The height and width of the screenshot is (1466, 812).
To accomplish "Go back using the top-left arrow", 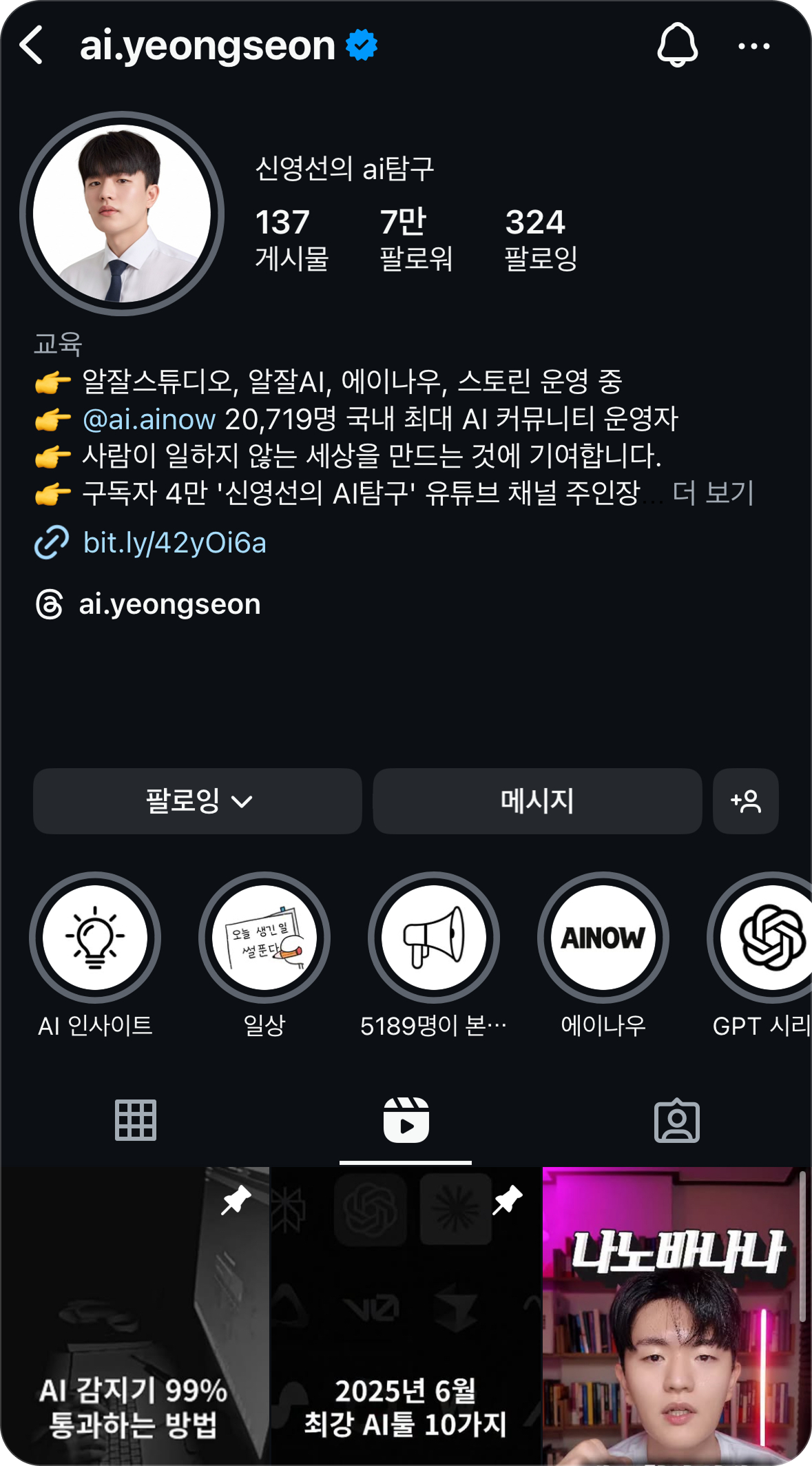I will pos(32,45).
